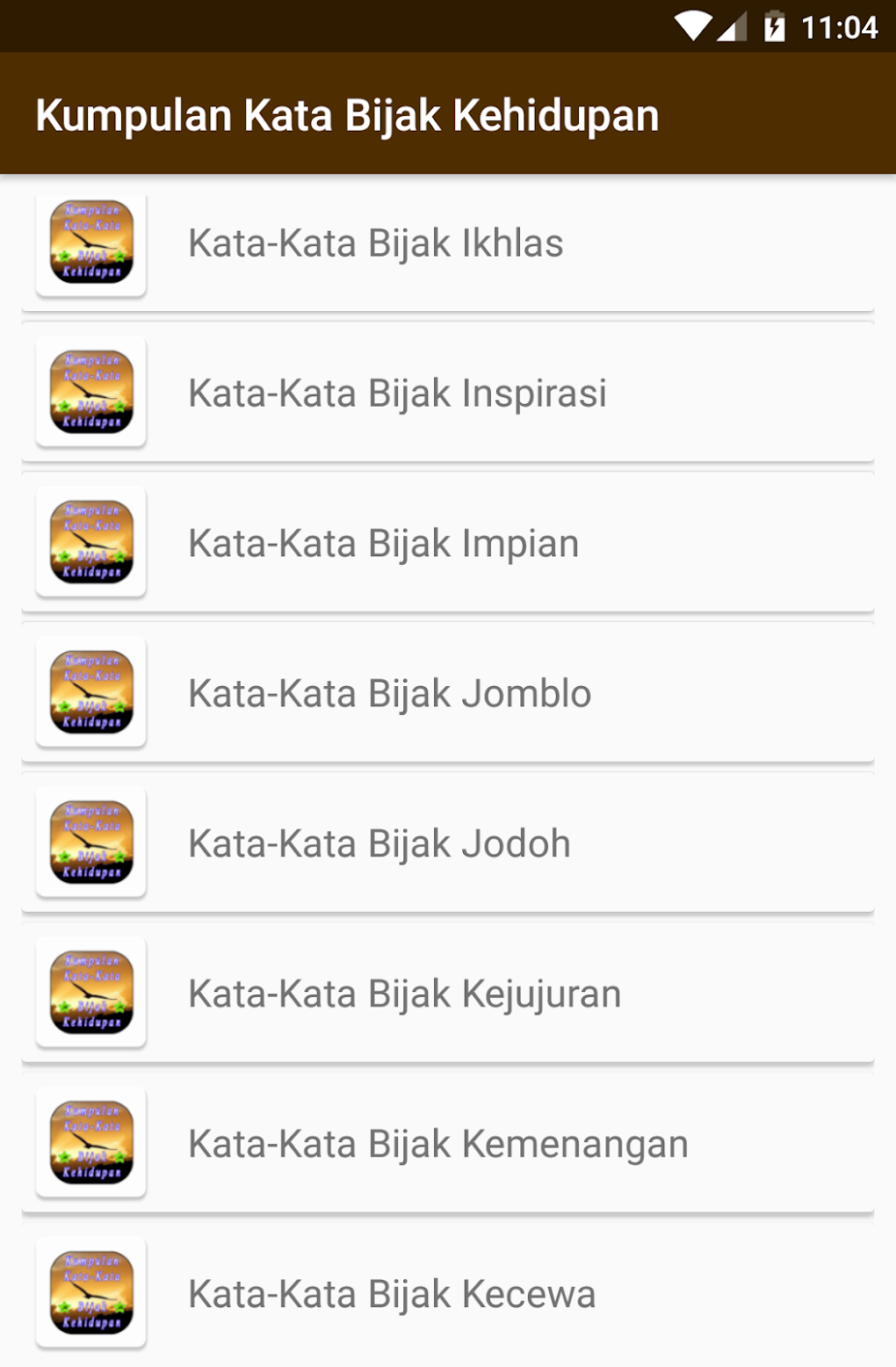Open Kata-Kata Bijak Ikhlas

point(376,243)
